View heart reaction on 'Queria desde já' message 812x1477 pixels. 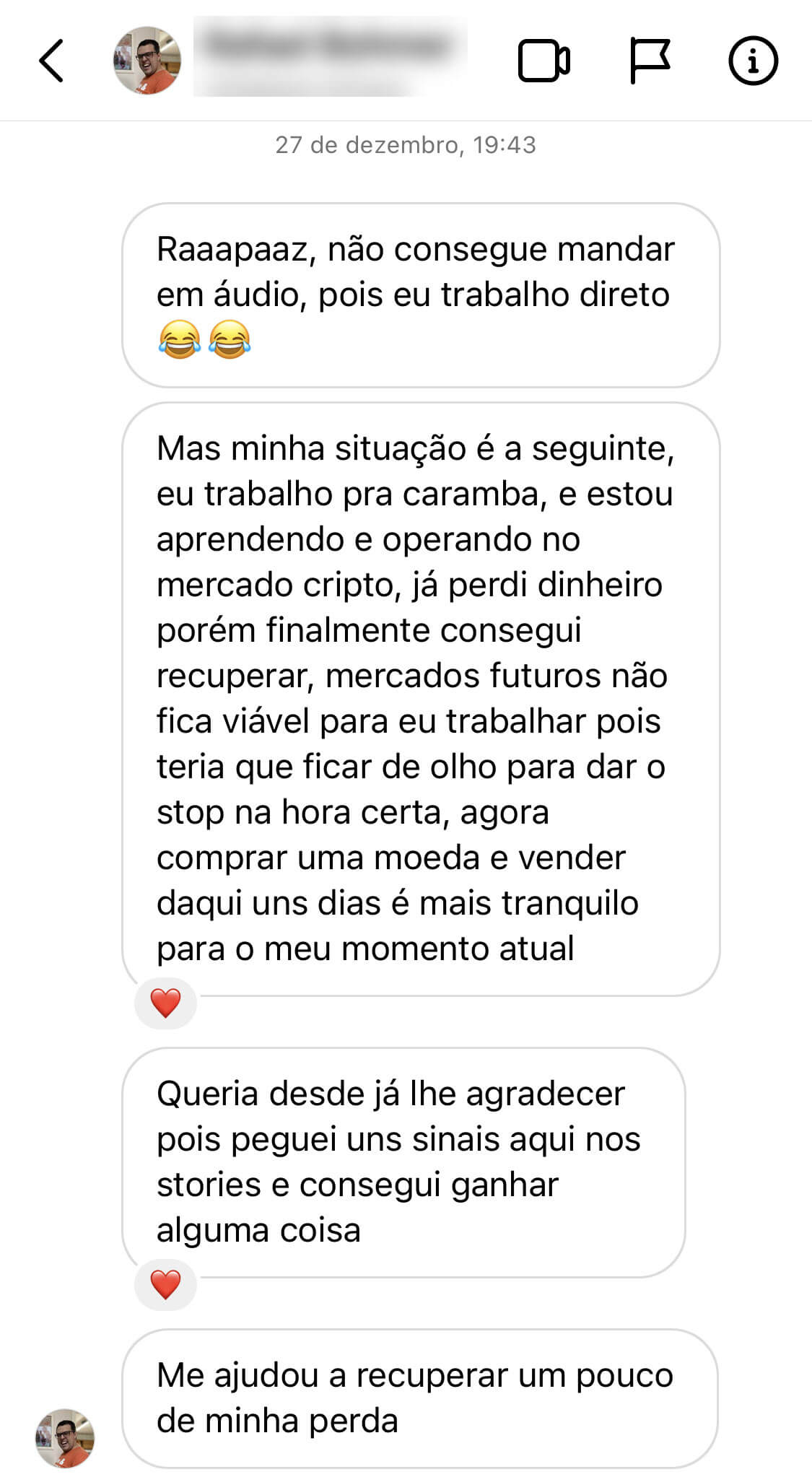click(x=165, y=1285)
